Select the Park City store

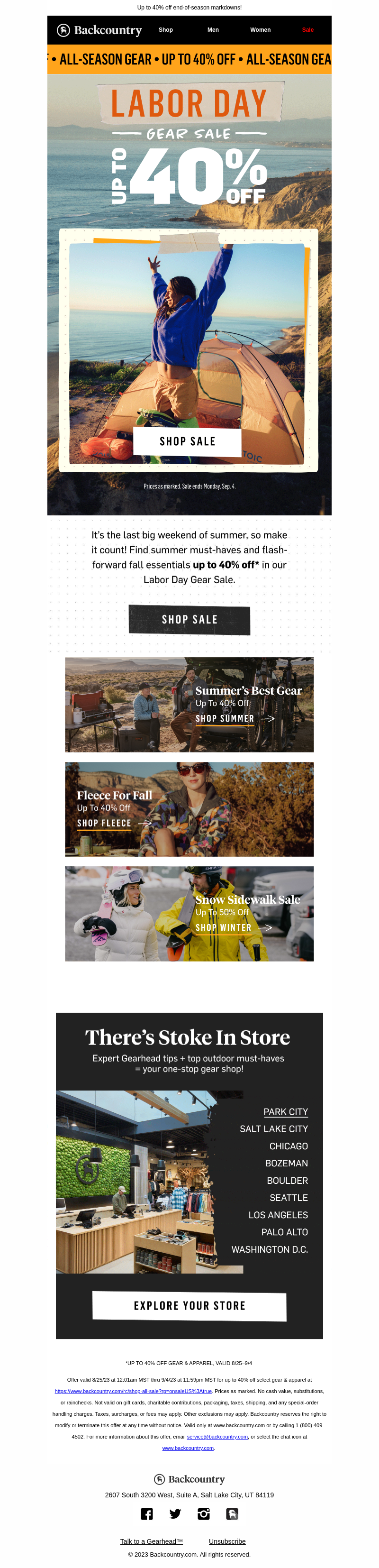click(x=285, y=1111)
